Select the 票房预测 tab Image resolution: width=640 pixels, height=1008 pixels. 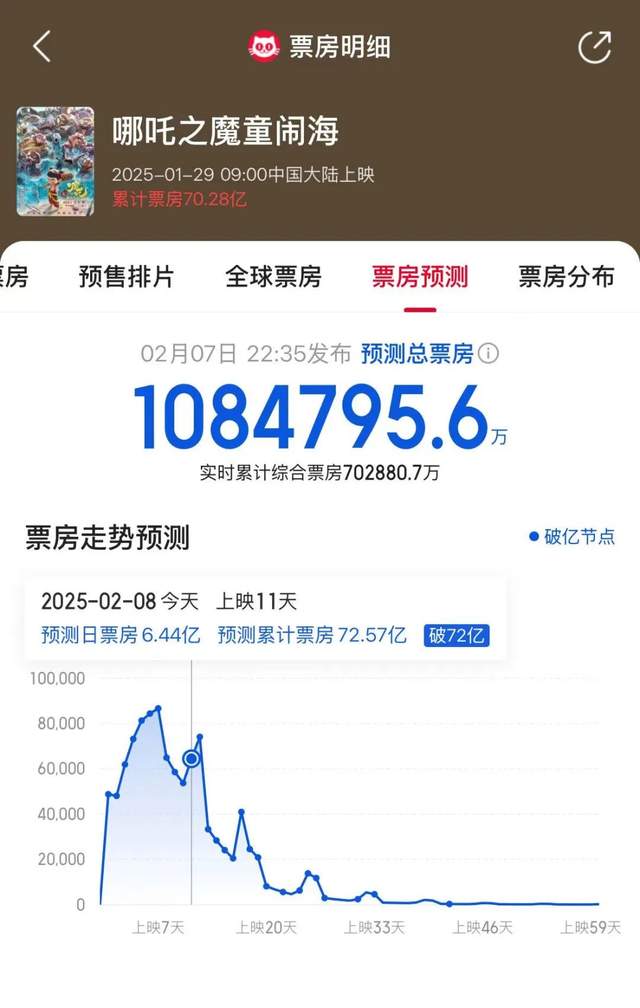tap(420, 277)
